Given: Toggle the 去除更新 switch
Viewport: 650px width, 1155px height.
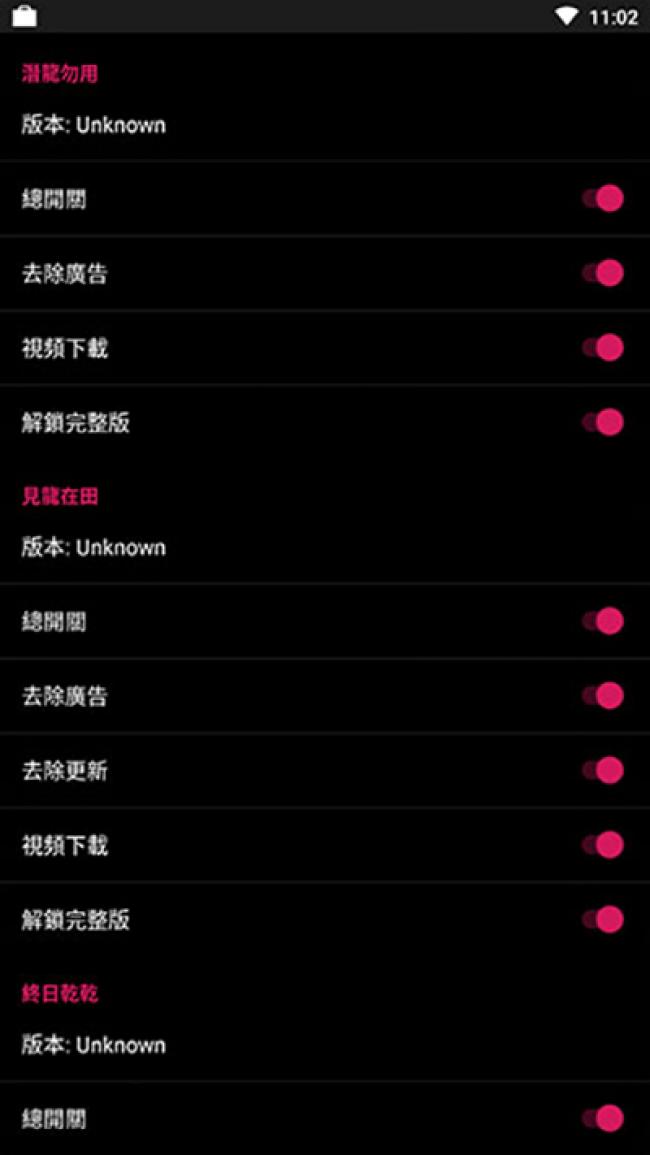Looking at the screenshot, I should [x=603, y=770].
